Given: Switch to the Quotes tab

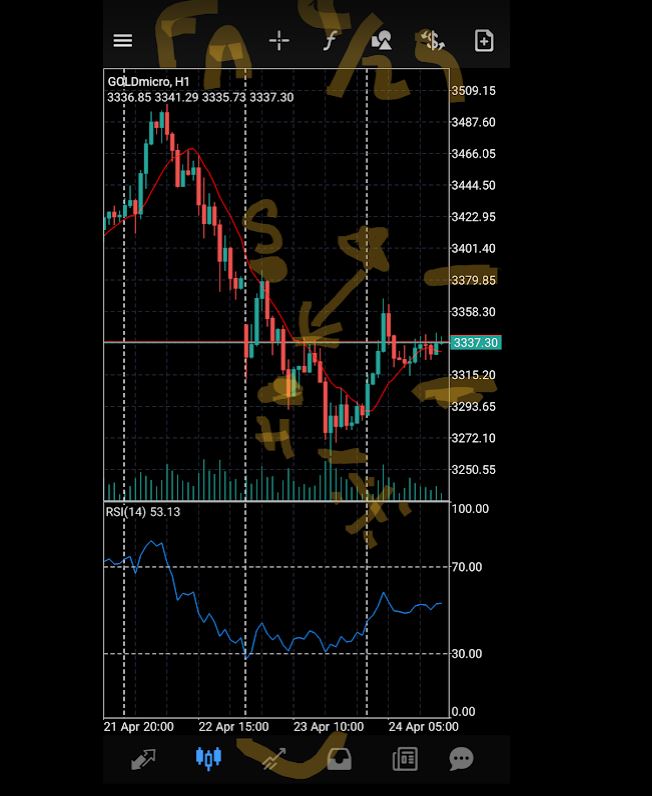Looking at the screenshot, I should (x=143, y=759).
